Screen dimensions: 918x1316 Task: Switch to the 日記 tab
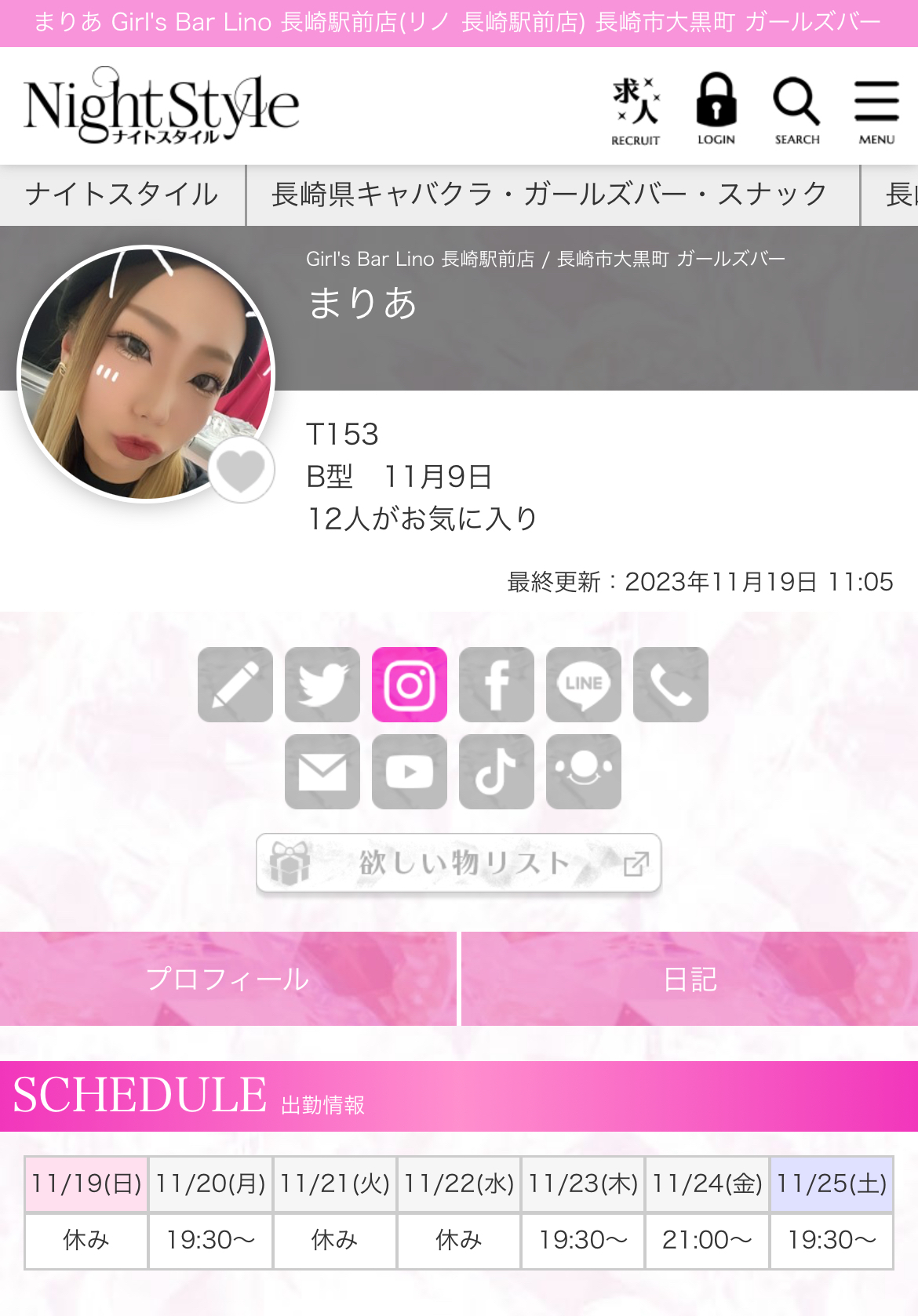[x=690, y=979]
